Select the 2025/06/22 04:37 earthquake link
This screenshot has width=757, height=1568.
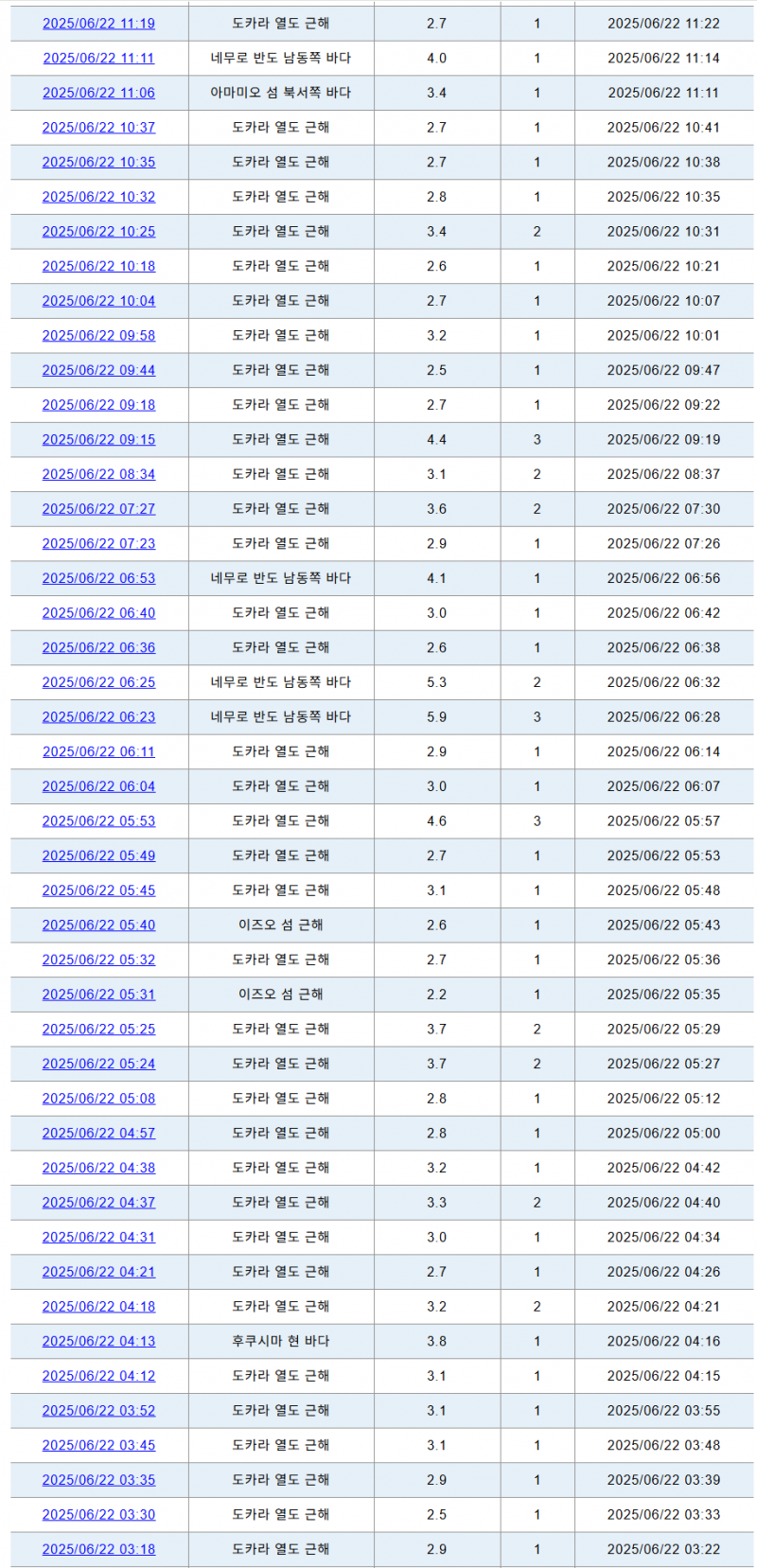(x=98, y=1203)
